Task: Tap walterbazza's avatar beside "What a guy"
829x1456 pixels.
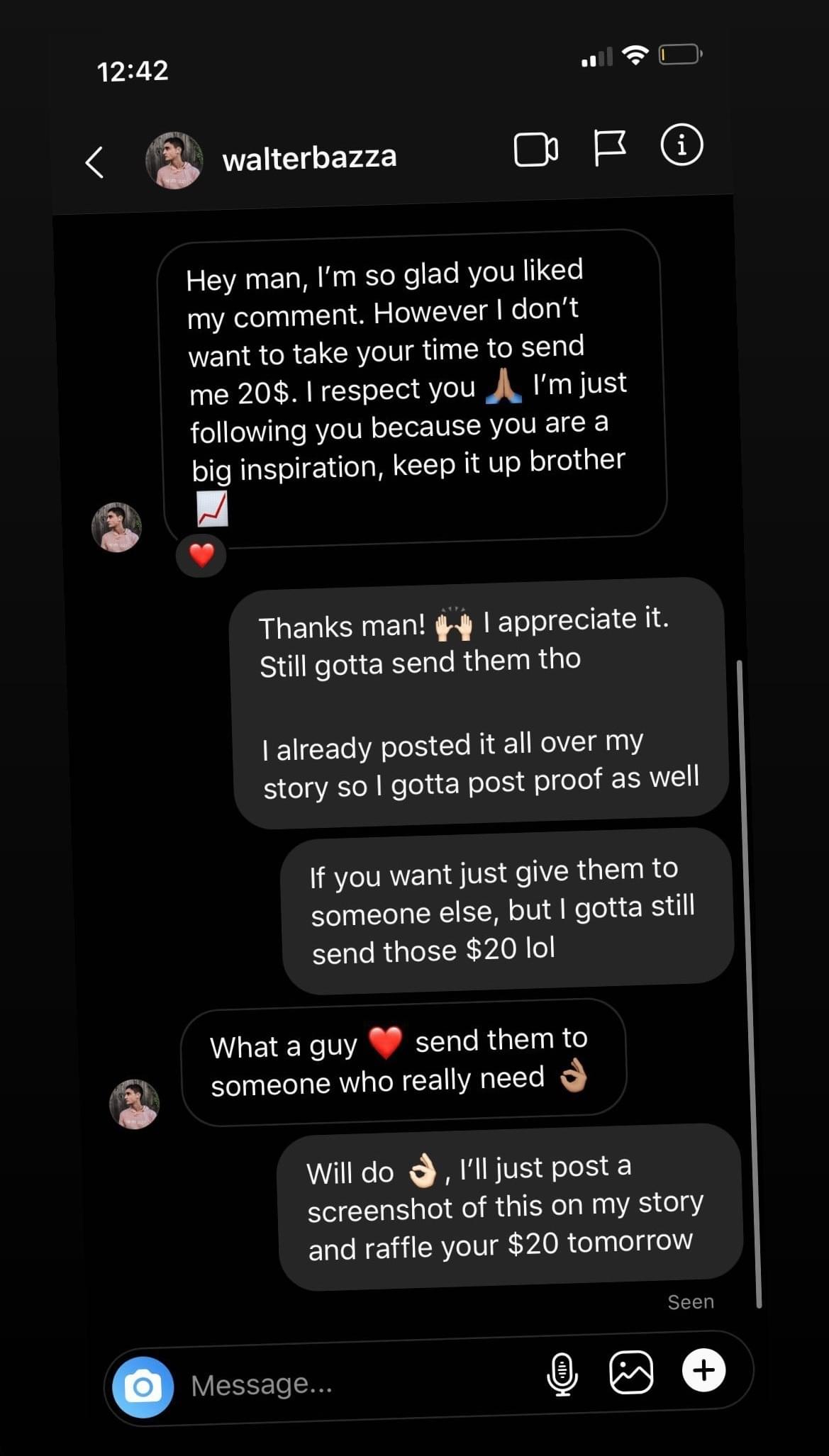Action: [x=134, y=1104]
